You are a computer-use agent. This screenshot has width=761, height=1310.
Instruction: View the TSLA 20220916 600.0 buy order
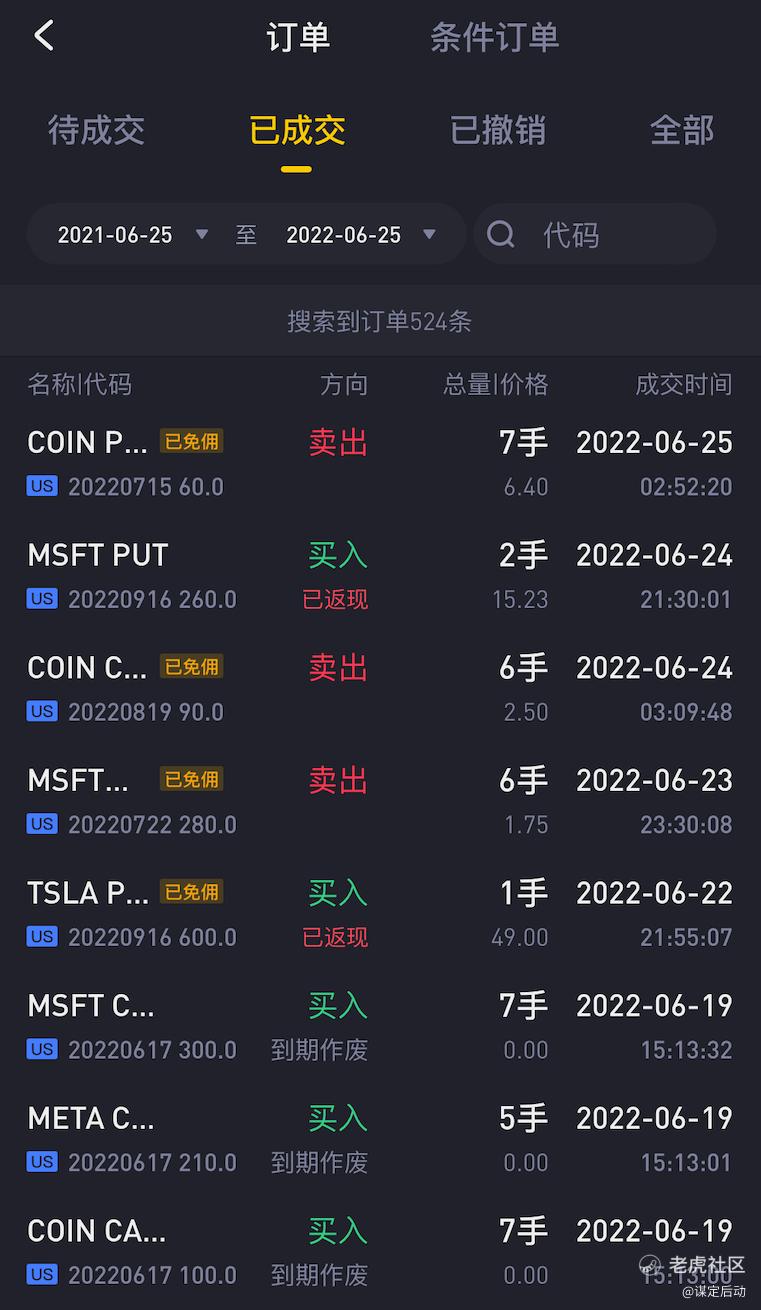pos(380,914)
